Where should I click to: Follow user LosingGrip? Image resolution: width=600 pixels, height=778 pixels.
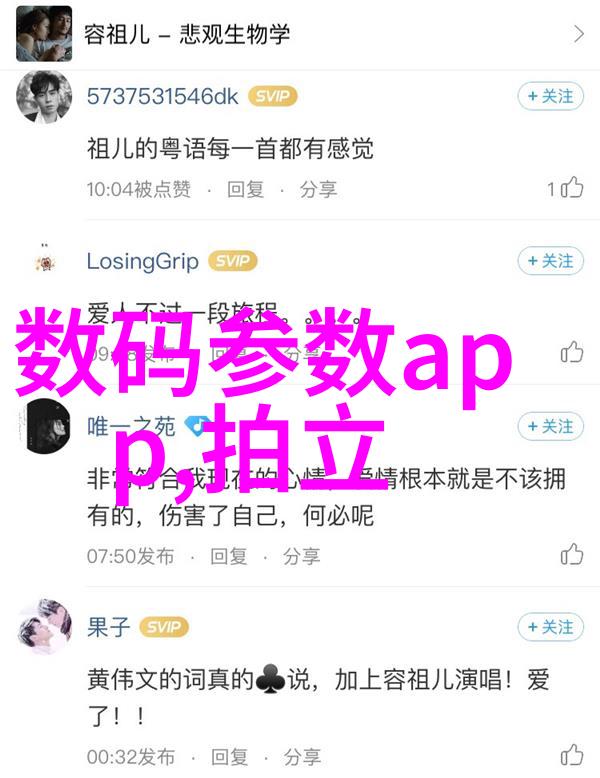550,261
